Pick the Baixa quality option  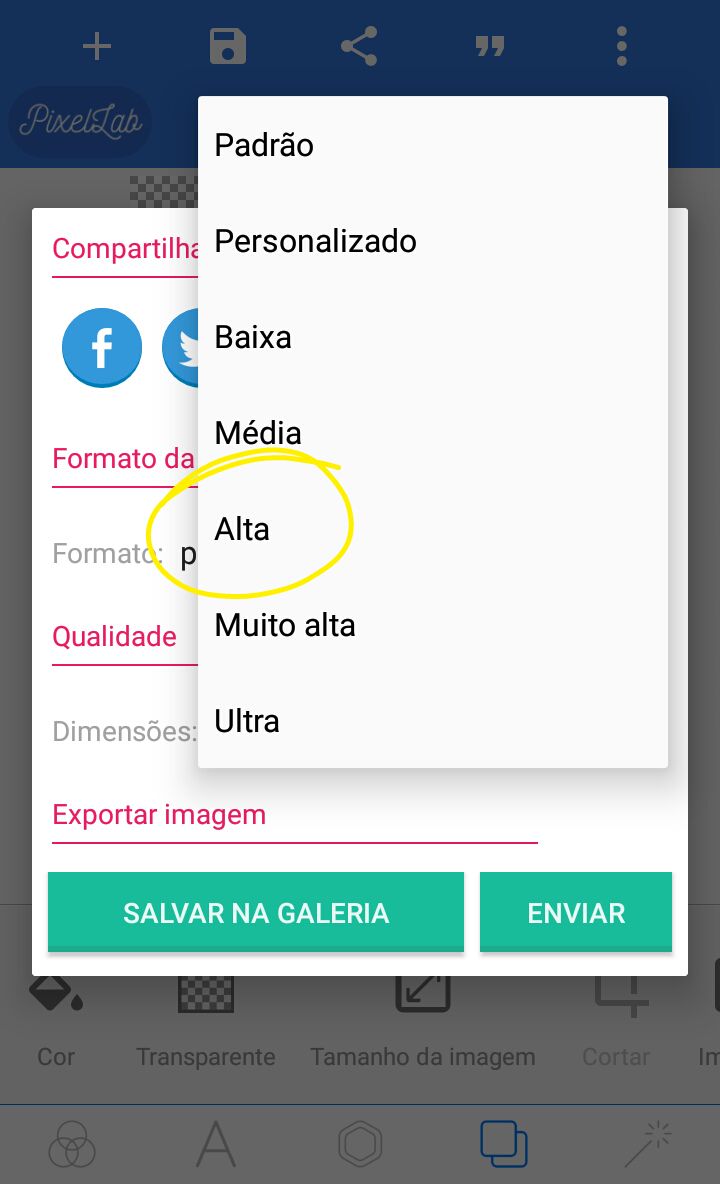pyautogui.click(x=432, y=337)
